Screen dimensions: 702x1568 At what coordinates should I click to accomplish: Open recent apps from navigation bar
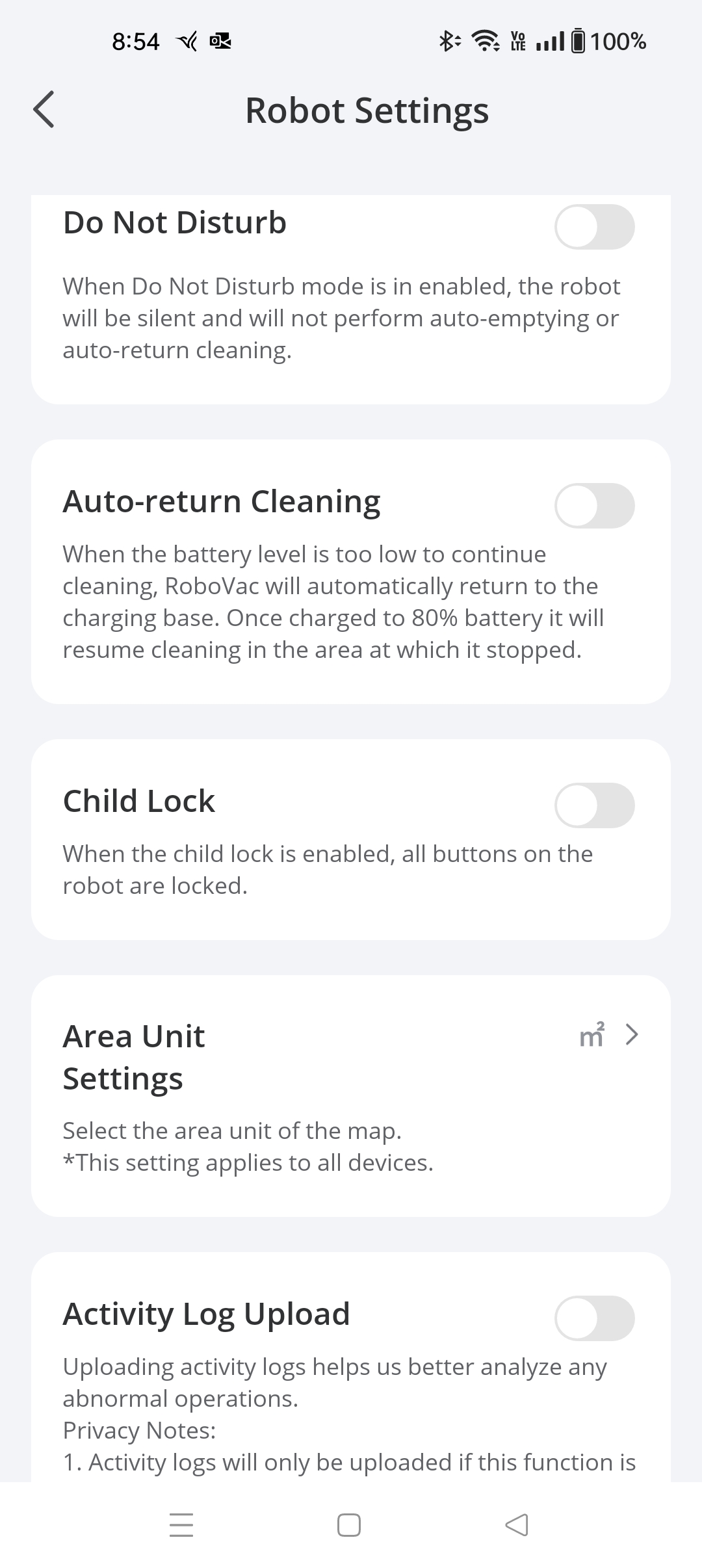pos(181,1524)
